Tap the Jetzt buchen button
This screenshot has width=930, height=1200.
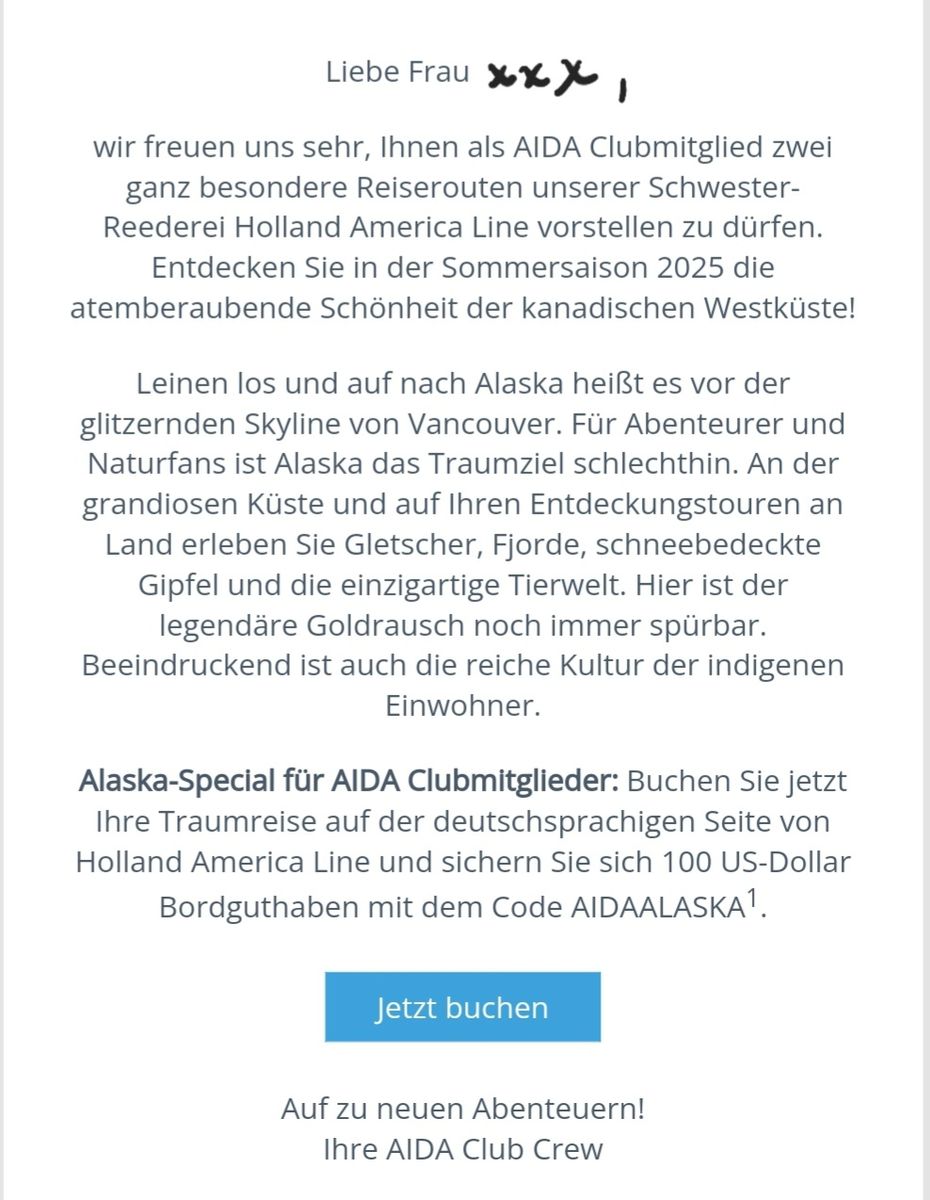pos(462,1007)
